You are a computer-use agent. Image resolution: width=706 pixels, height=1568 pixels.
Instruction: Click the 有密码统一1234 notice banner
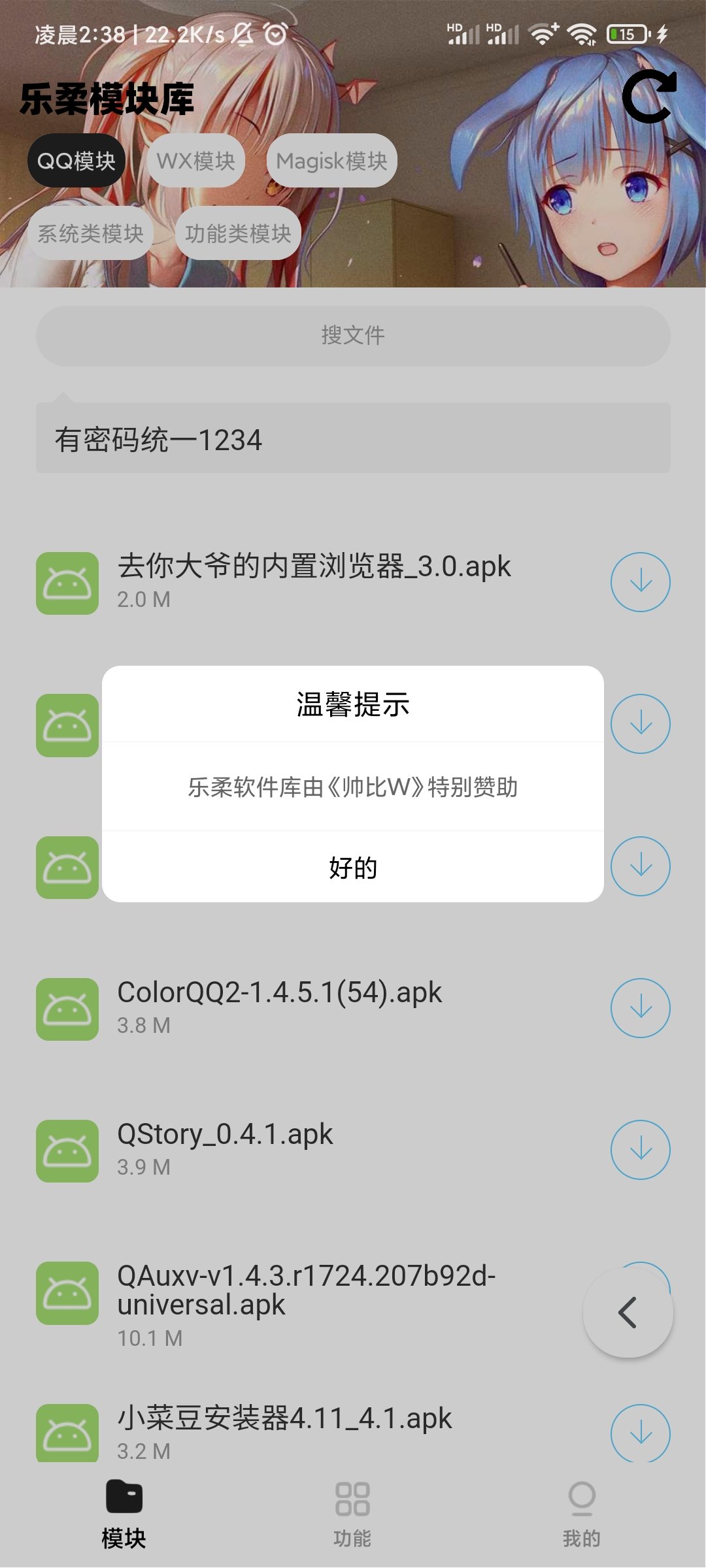(353, 441)
